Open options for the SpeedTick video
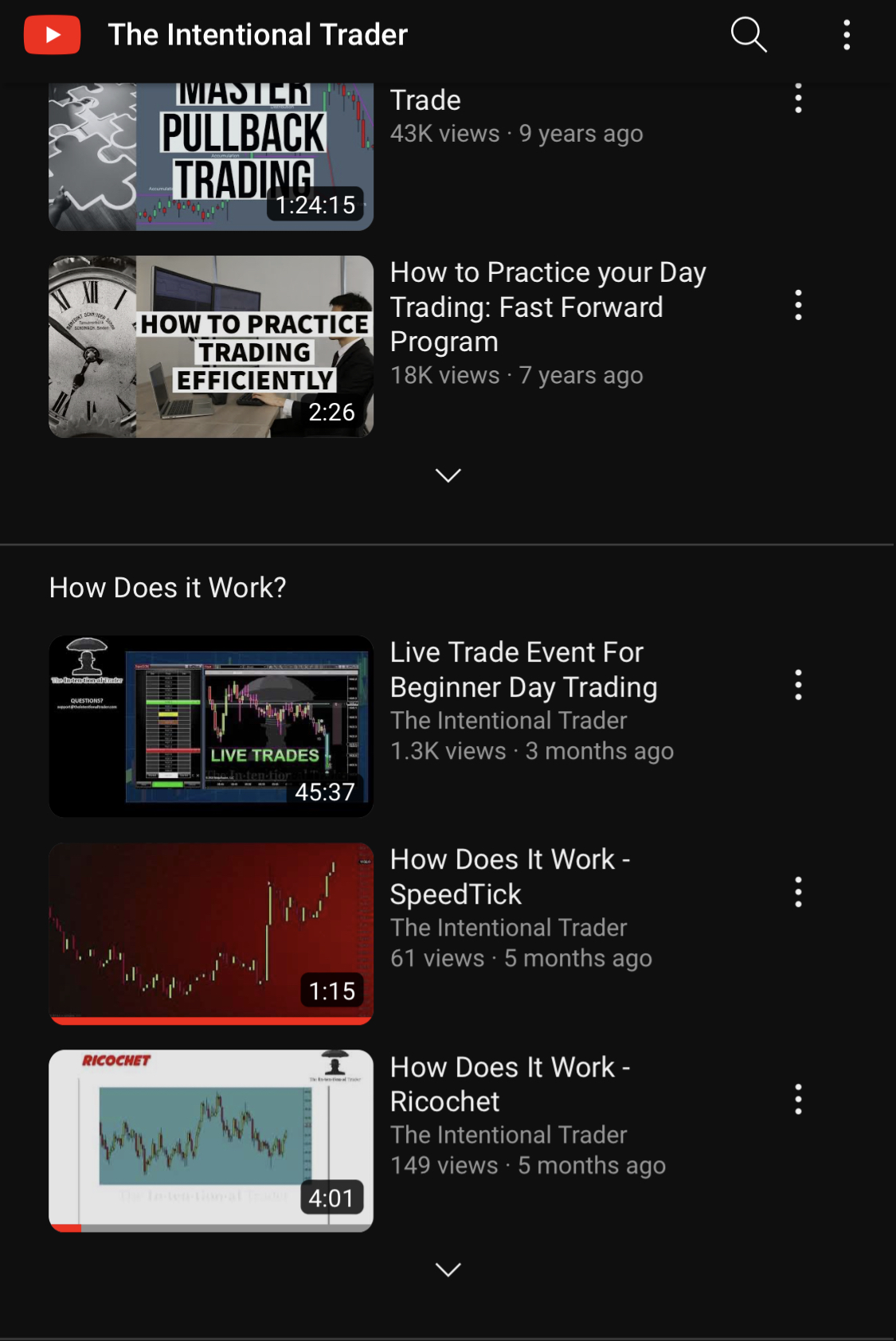 coord(798,893)
